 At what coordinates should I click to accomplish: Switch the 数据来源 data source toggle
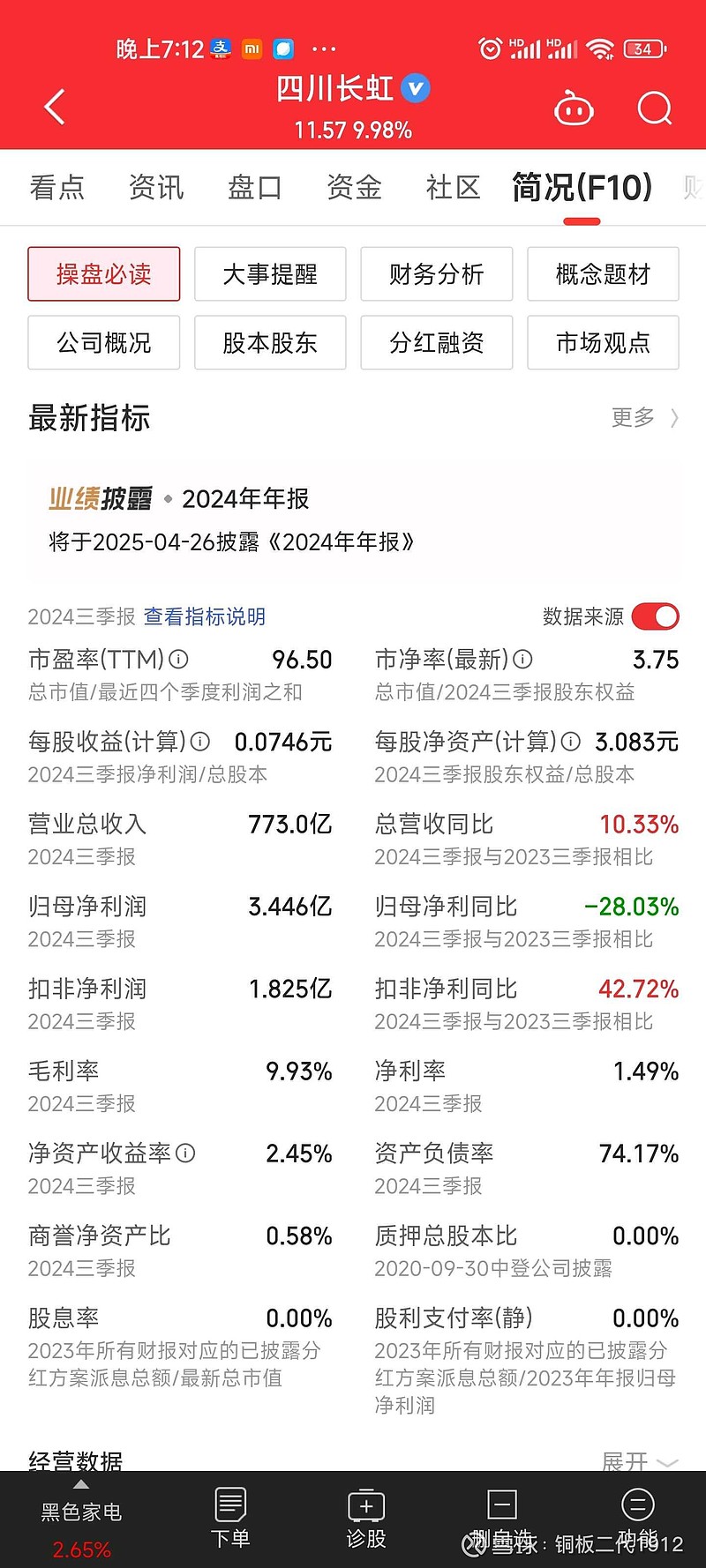655,617
